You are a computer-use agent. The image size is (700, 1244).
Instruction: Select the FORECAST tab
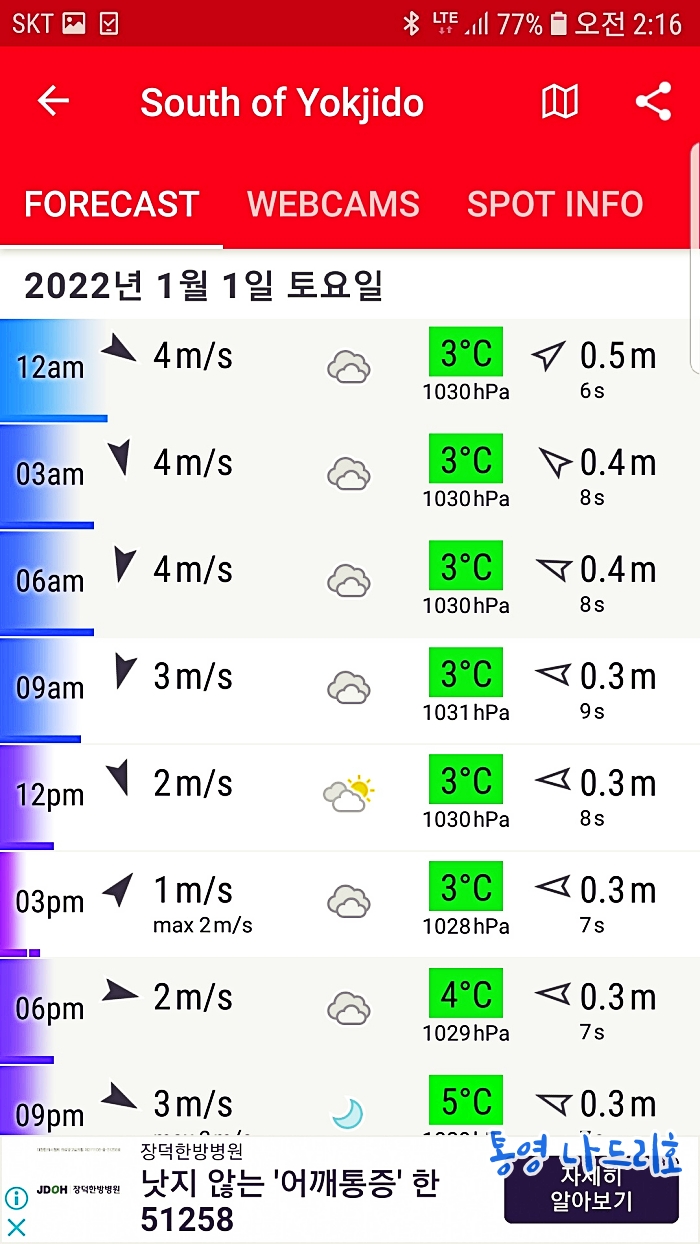click(x=112, y=204)
